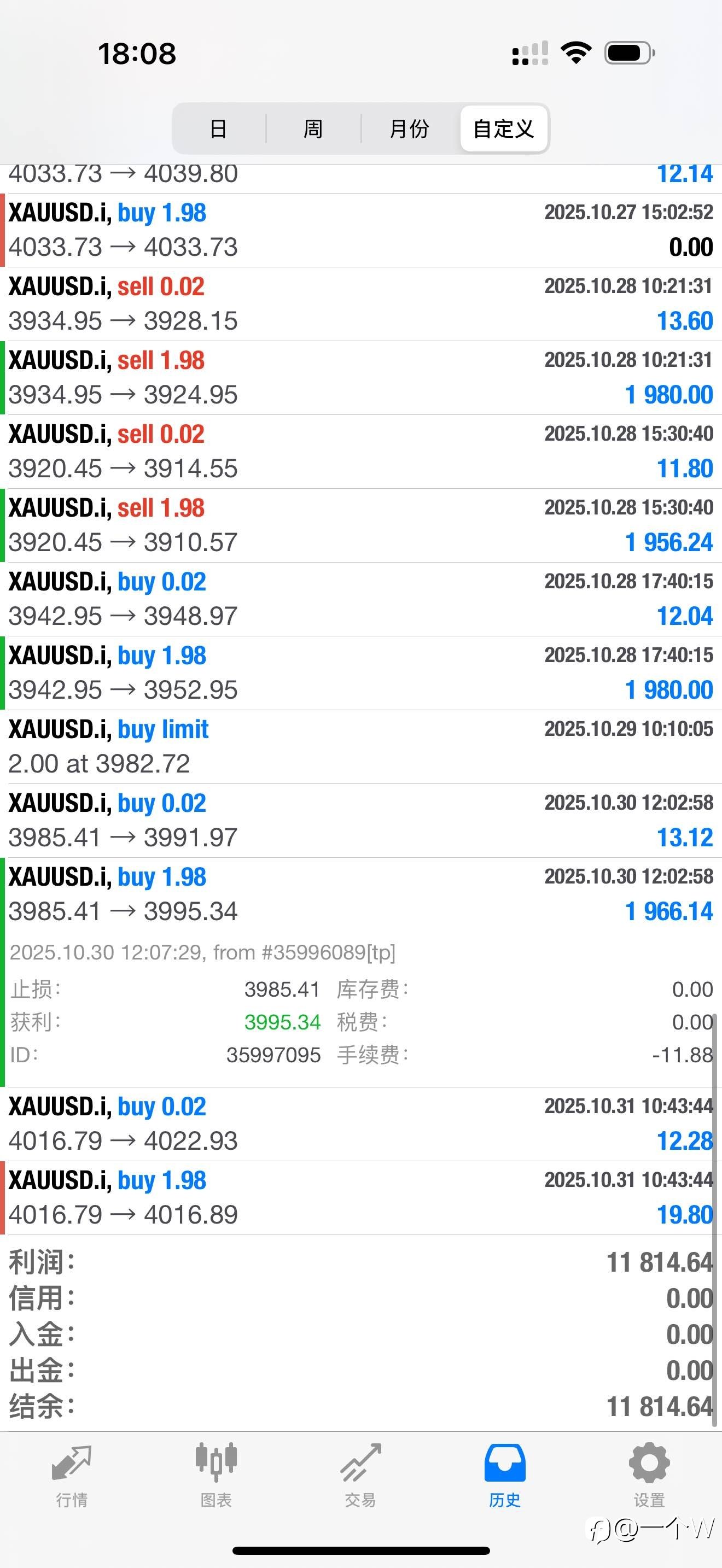Expand the sell 0.02 trade at 2025.10.28 15:30:40
Image resolution: width=722 pixels, height=1568 pixels.
click(x=361, y=451)
